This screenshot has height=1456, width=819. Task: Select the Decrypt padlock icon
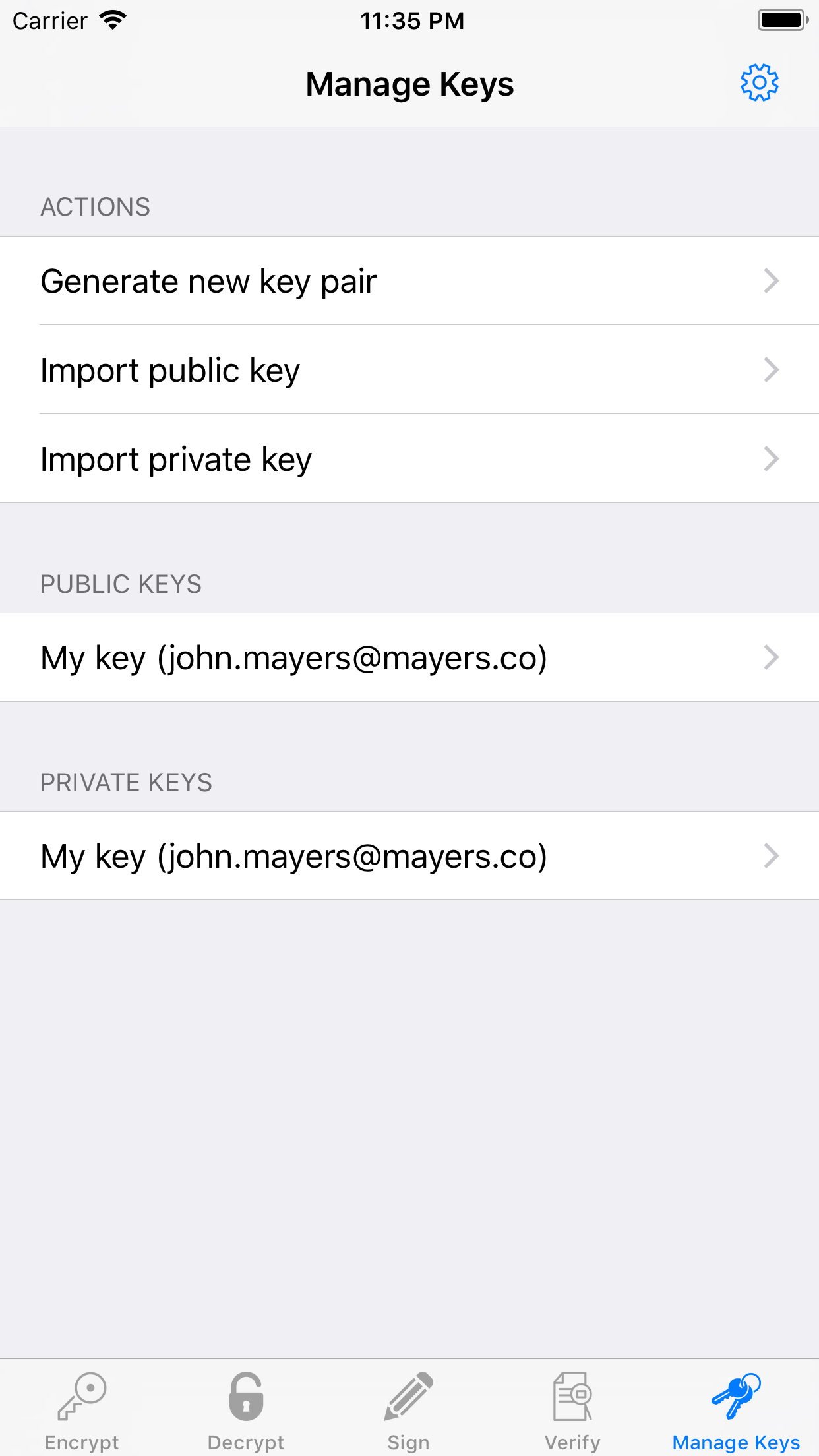[x=245, y=1395]
